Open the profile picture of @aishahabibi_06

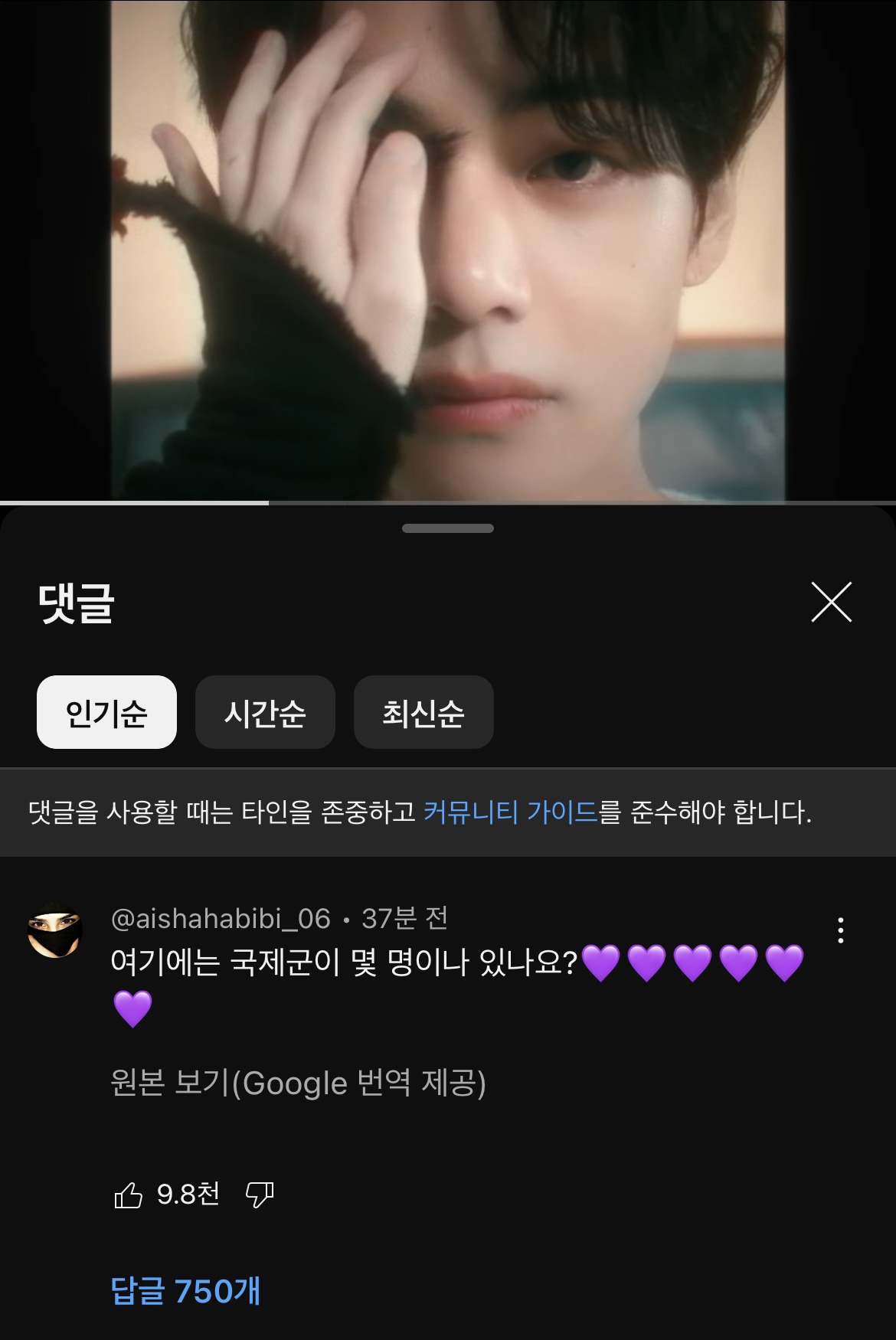point(55,931)
